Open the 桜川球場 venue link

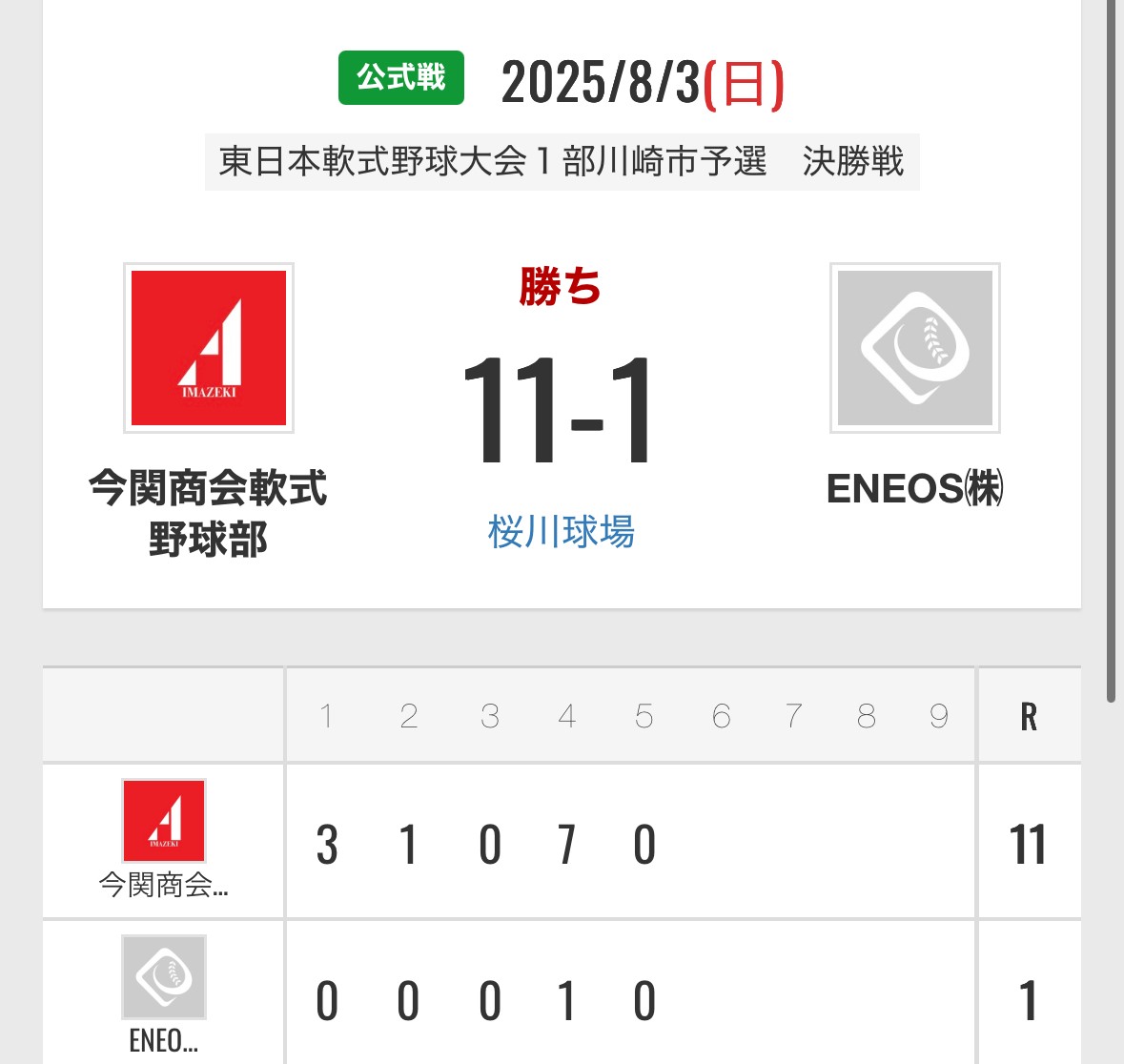(561, 531)
